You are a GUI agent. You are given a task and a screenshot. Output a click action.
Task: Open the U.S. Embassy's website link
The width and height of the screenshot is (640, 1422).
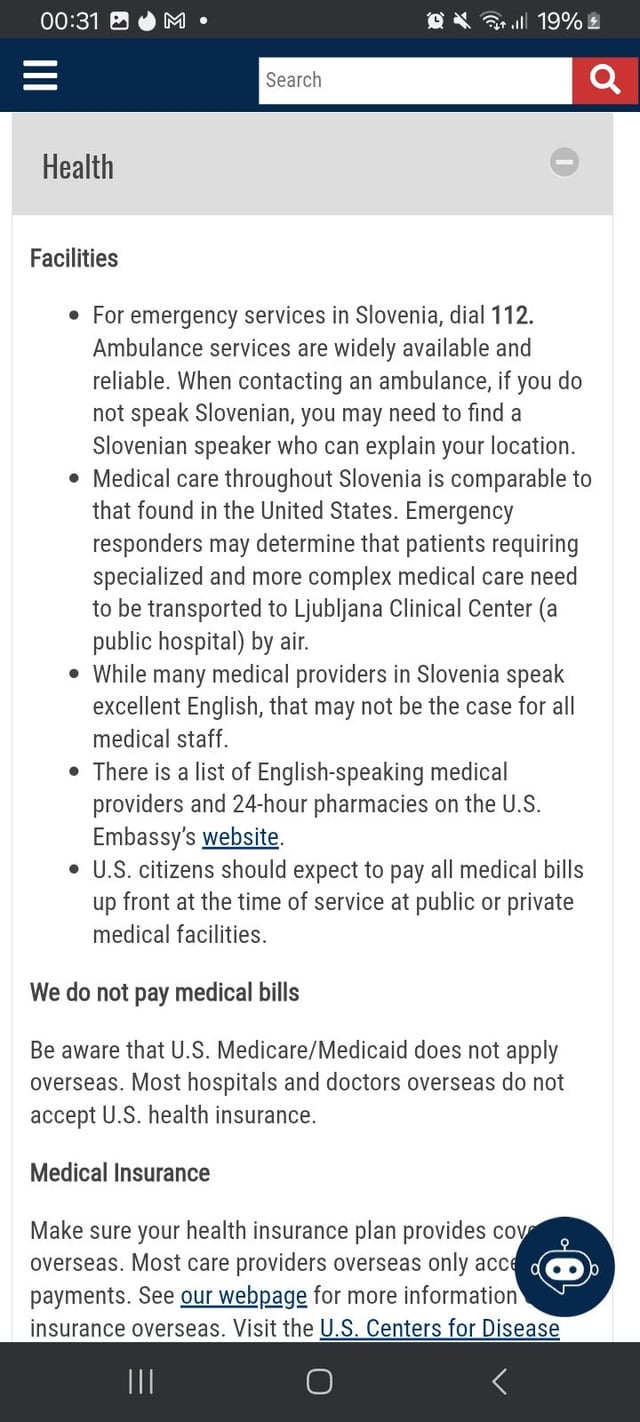[240, 837]
